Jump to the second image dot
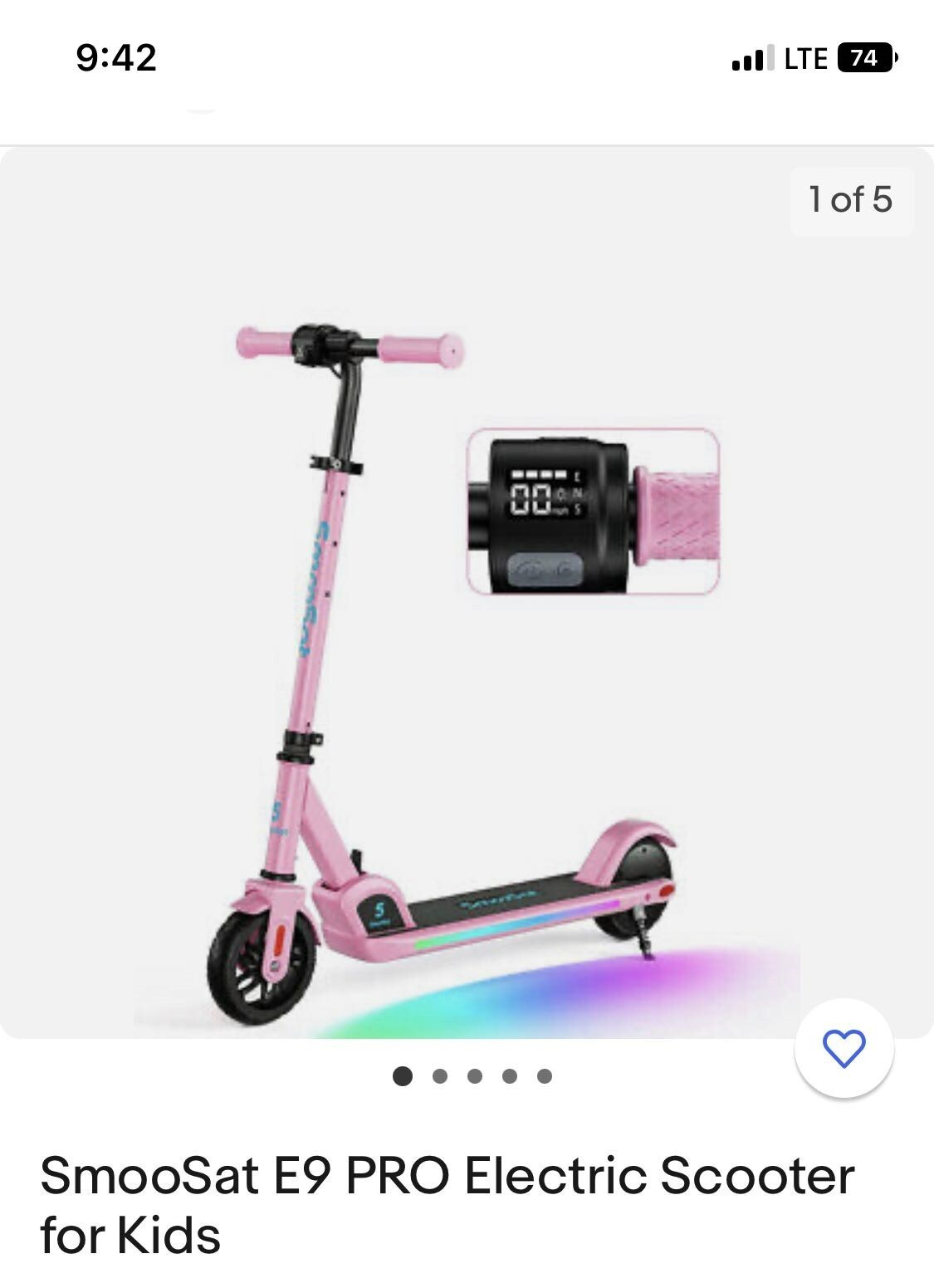This screenshot has height=1288, width=934. pos(440,1076)
